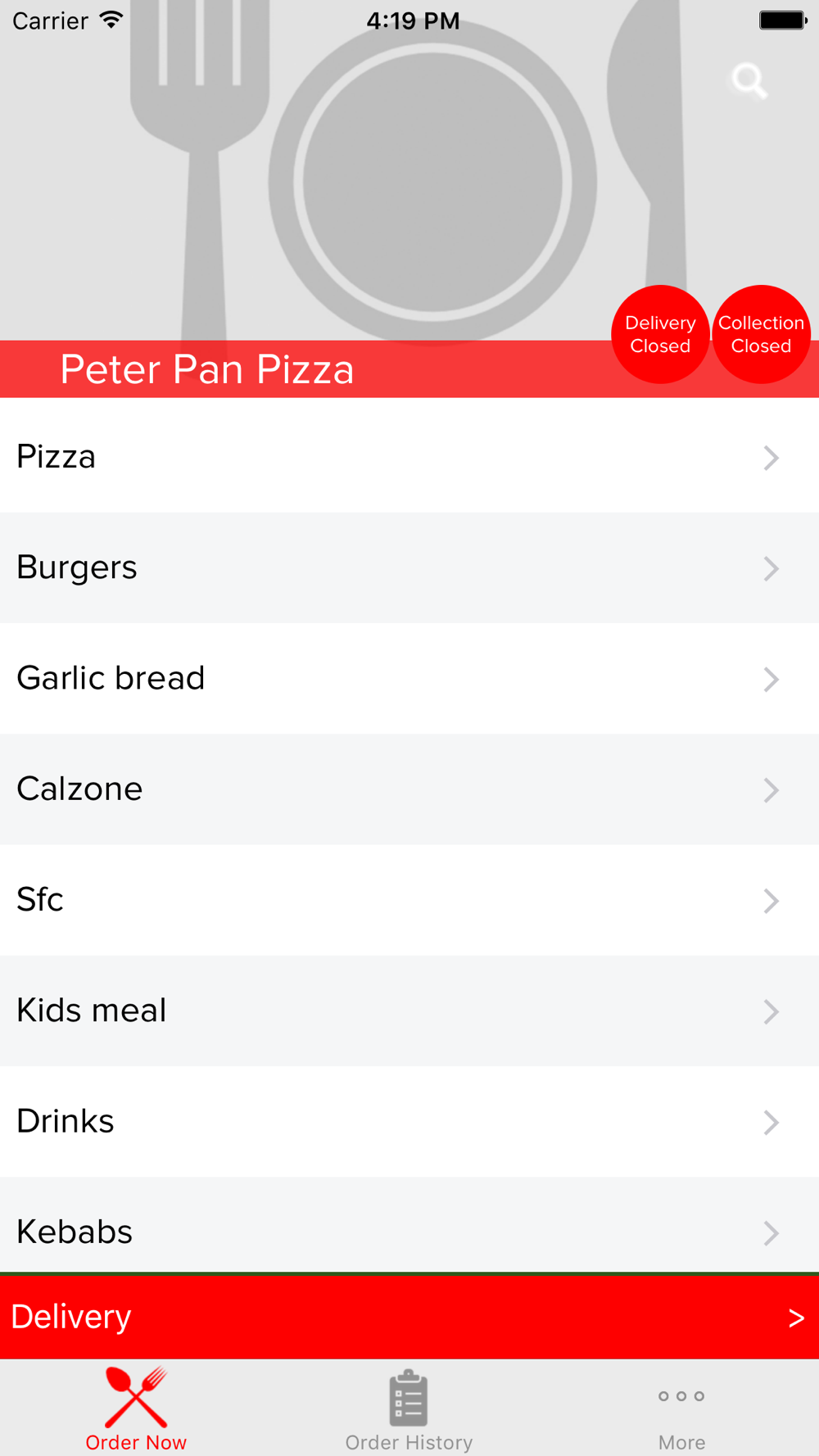Screen dimensions: 819x1456
Task: Show Kids meal items
Action: coord(409,1011)
